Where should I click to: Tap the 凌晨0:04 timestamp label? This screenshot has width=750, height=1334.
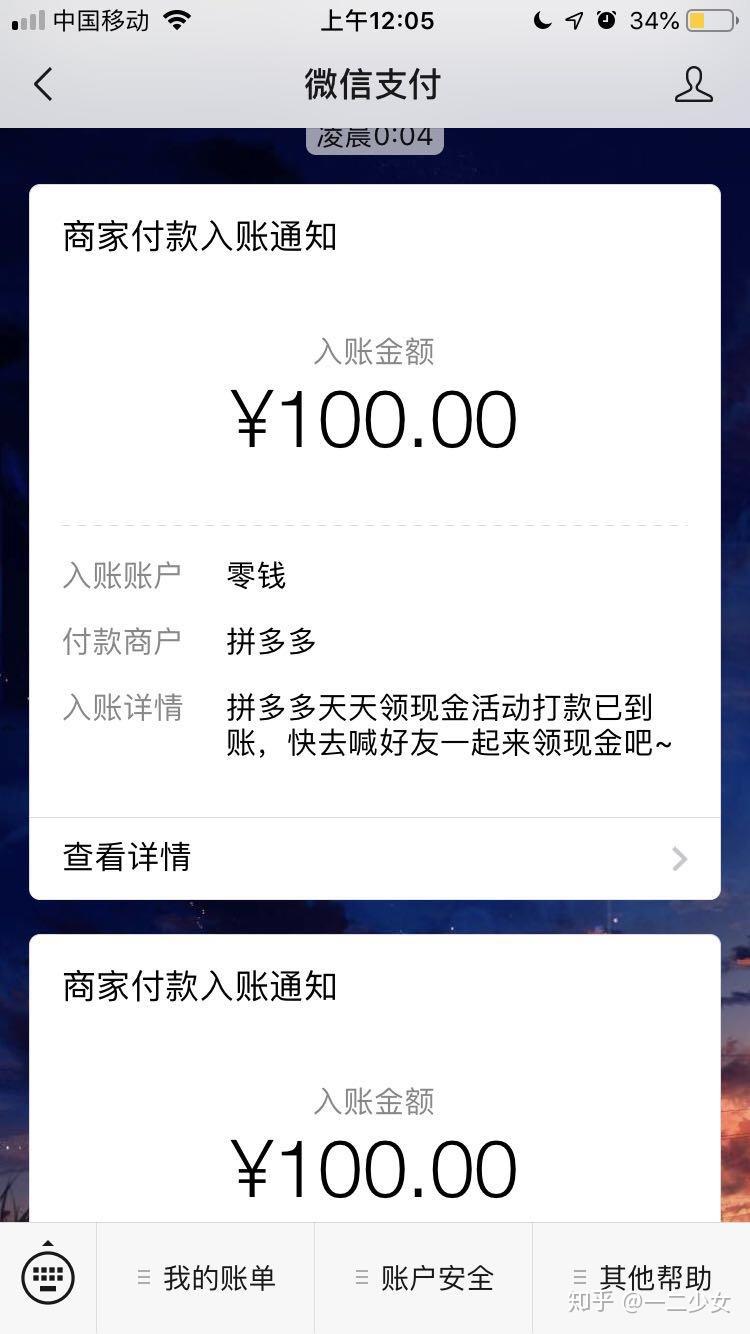coord(374,137)
